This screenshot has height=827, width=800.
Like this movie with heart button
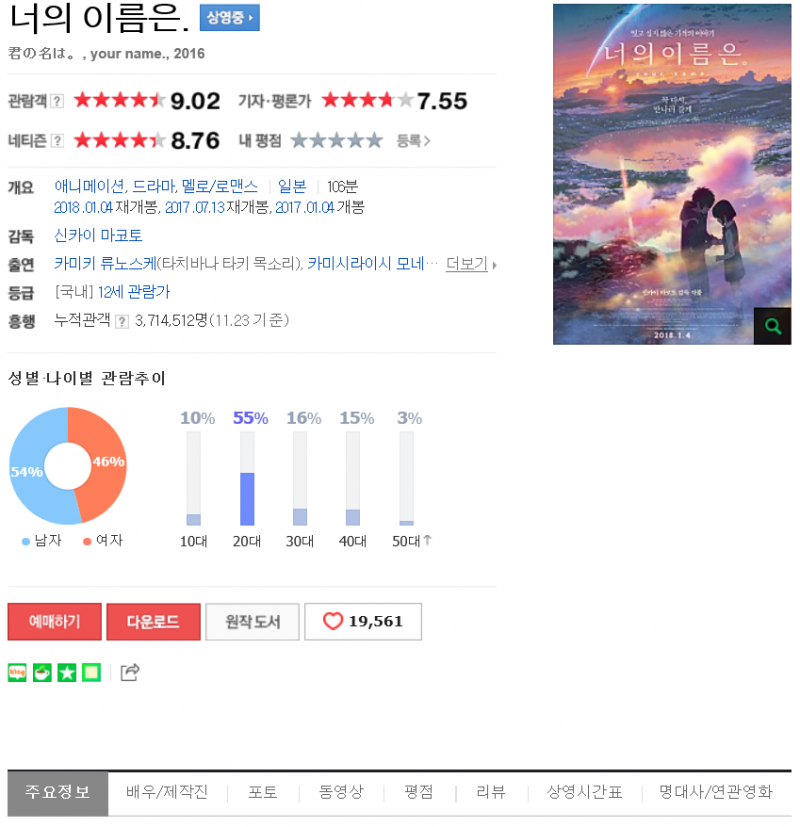362,622
